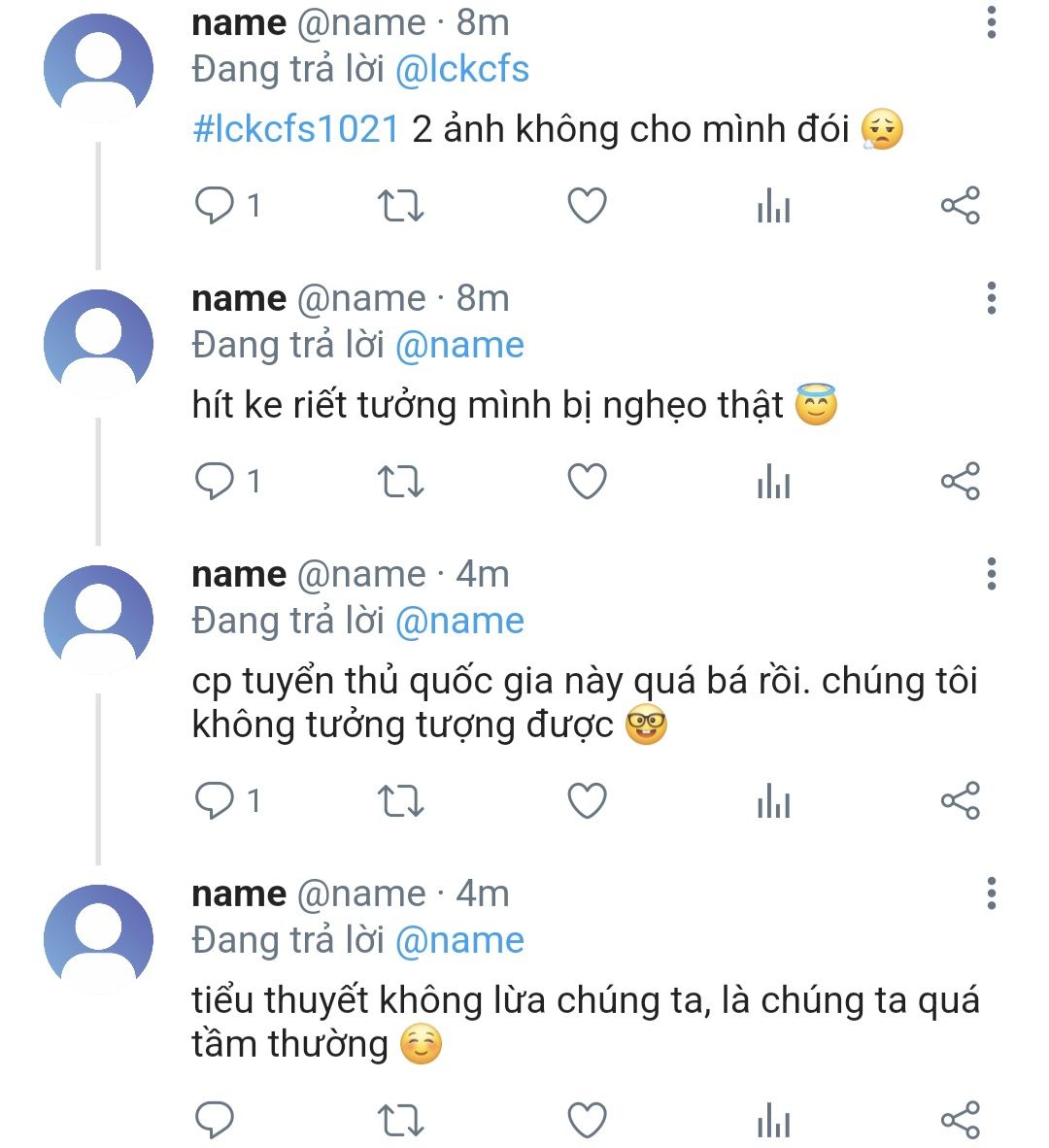Retweet the '2 ảnh không cho mình đói' tweet
Viewport: 1049px width, 1148px height.
[400, 205]
